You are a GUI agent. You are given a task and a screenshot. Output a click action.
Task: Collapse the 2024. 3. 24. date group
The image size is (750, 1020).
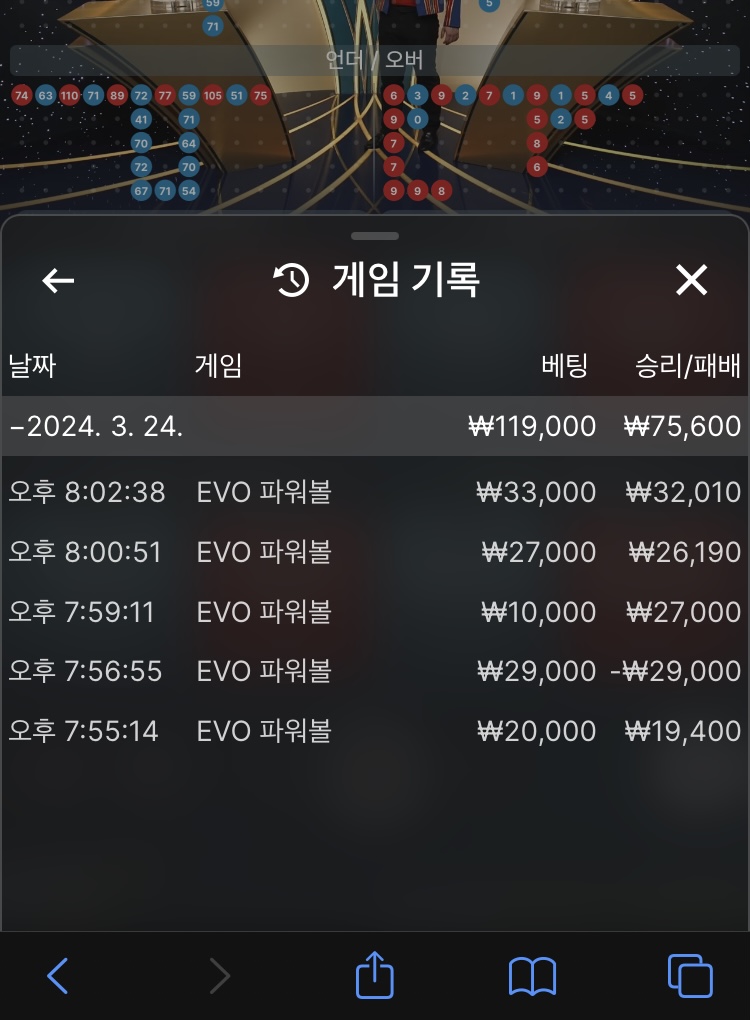(375, 426)
